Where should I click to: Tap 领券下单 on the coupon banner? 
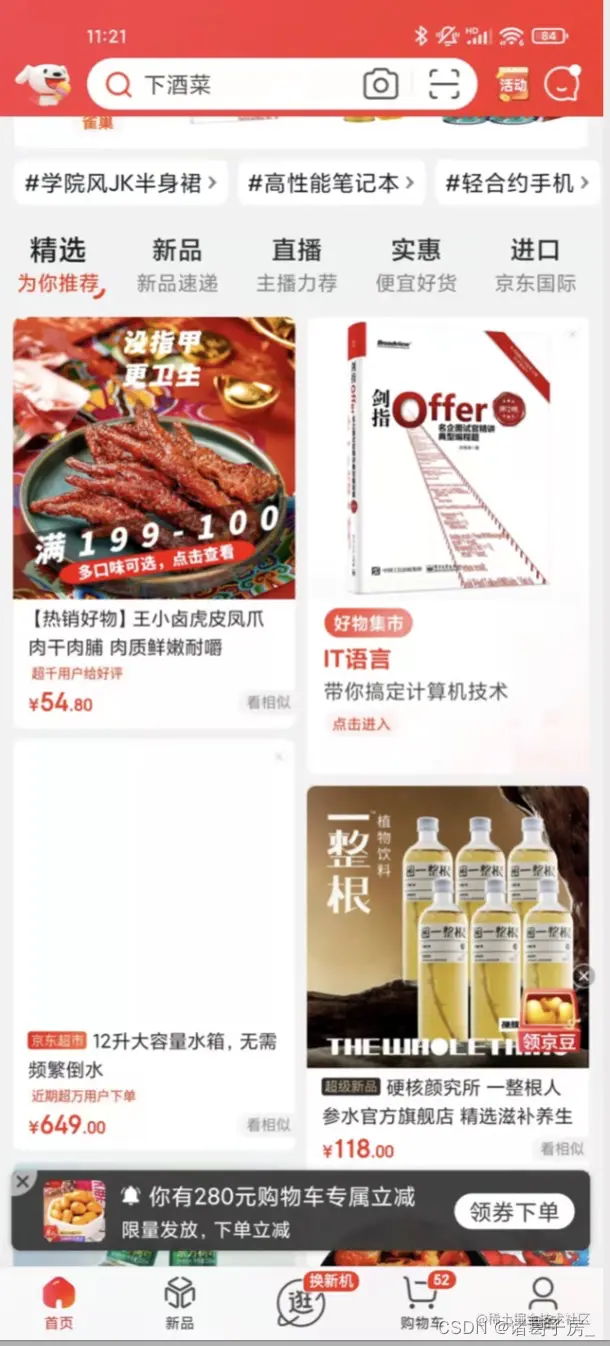tap(514, 1211)
